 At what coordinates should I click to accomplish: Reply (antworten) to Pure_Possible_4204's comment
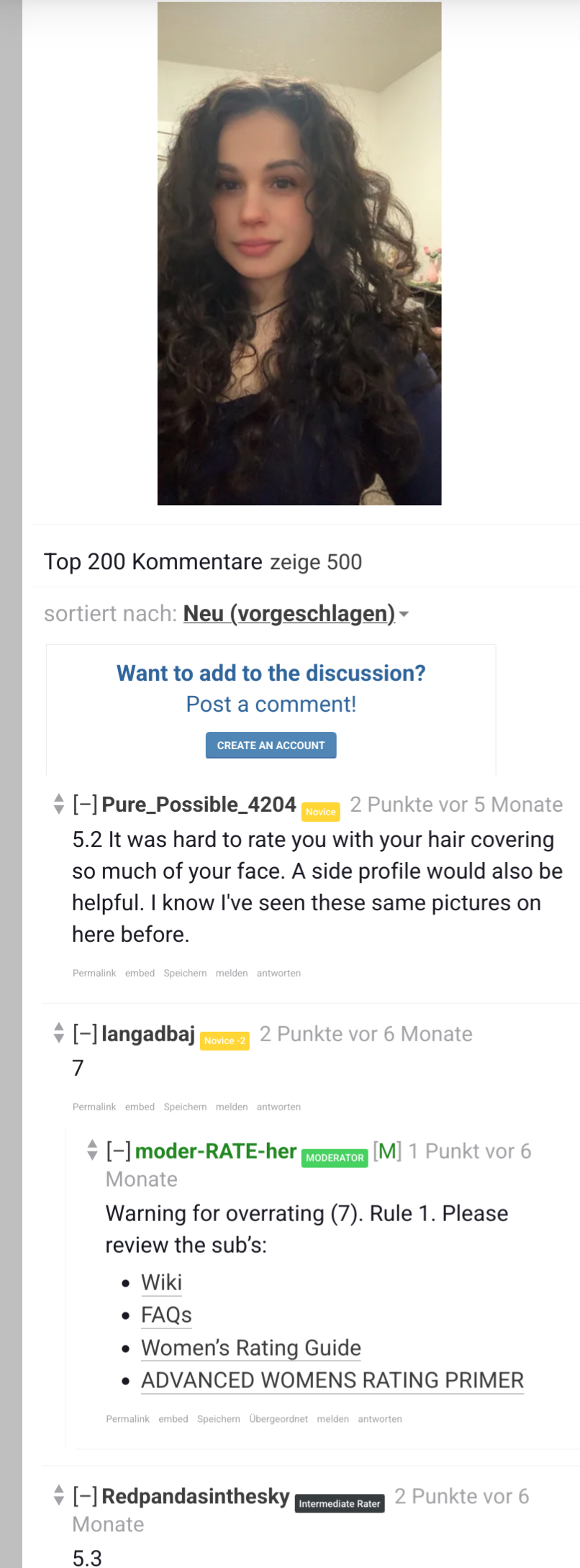point(278,973)
